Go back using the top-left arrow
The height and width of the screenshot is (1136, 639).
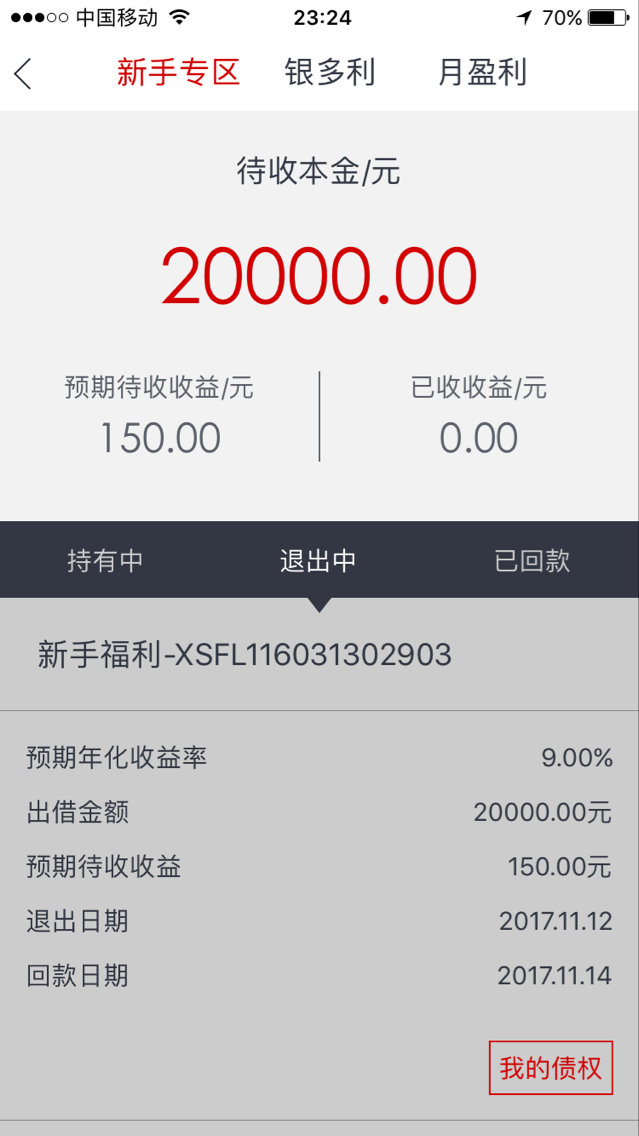tap(23, 73)
